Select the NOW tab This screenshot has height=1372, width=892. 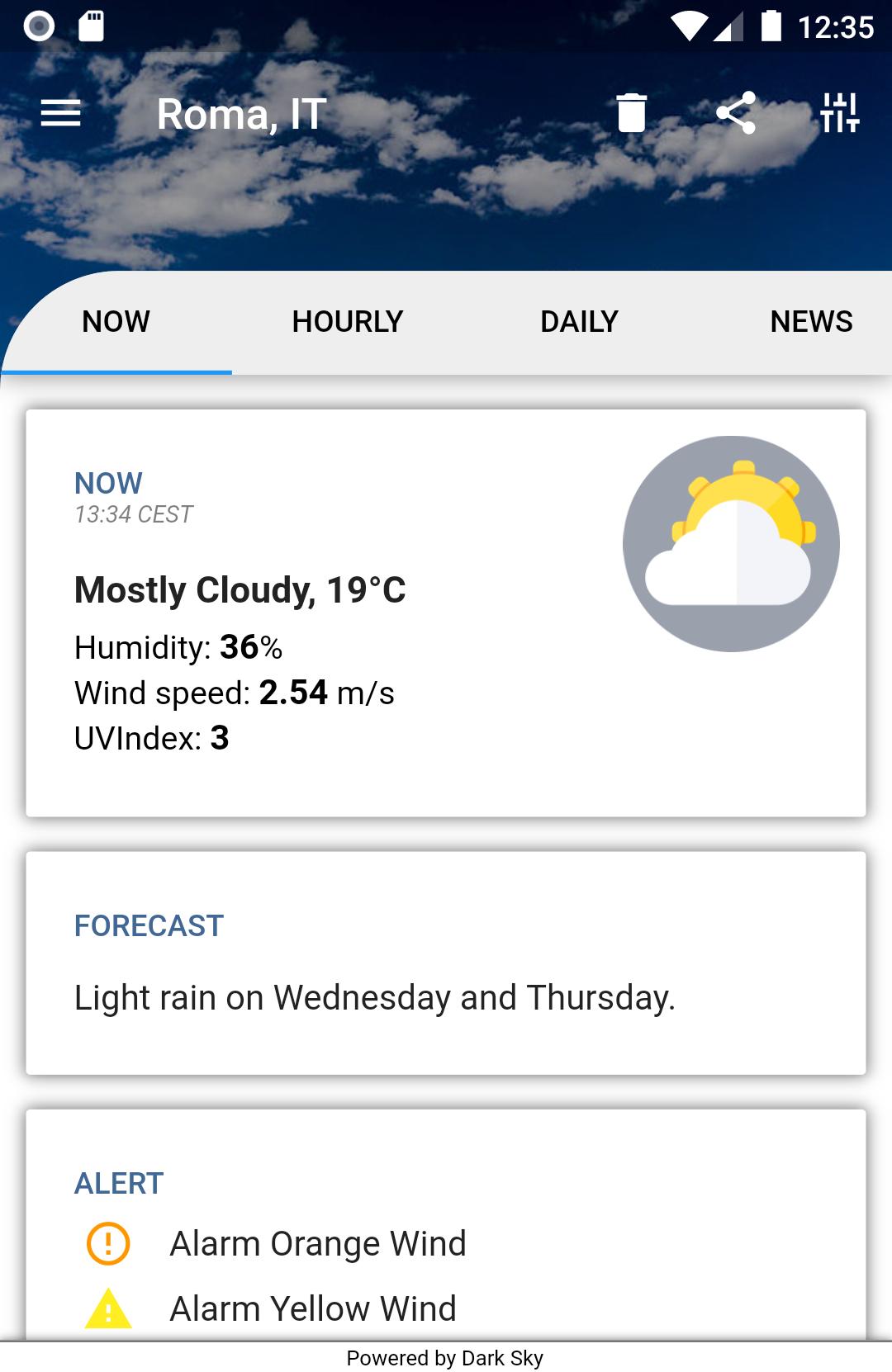[x=115, y=321]
